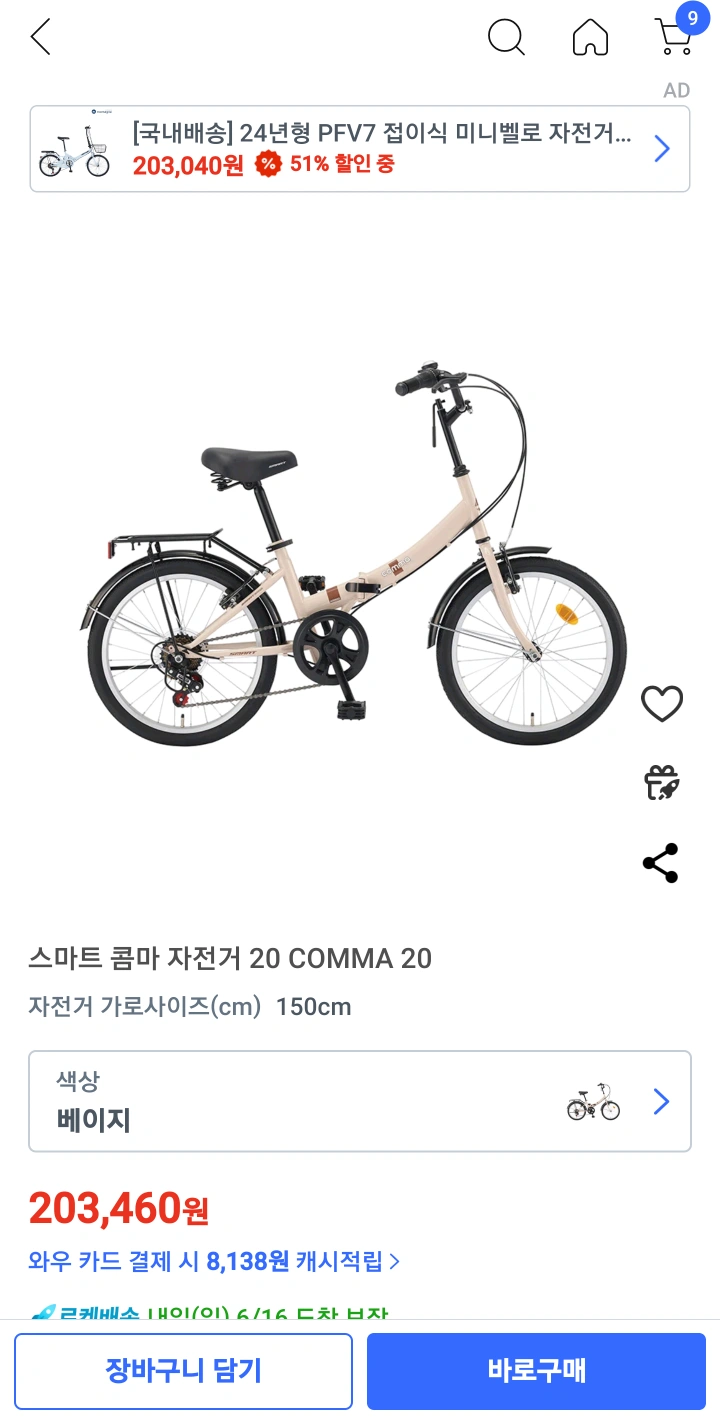Open search from the magnifier icon
Viewport: 720px width, 1424px height.
point(506,38)
